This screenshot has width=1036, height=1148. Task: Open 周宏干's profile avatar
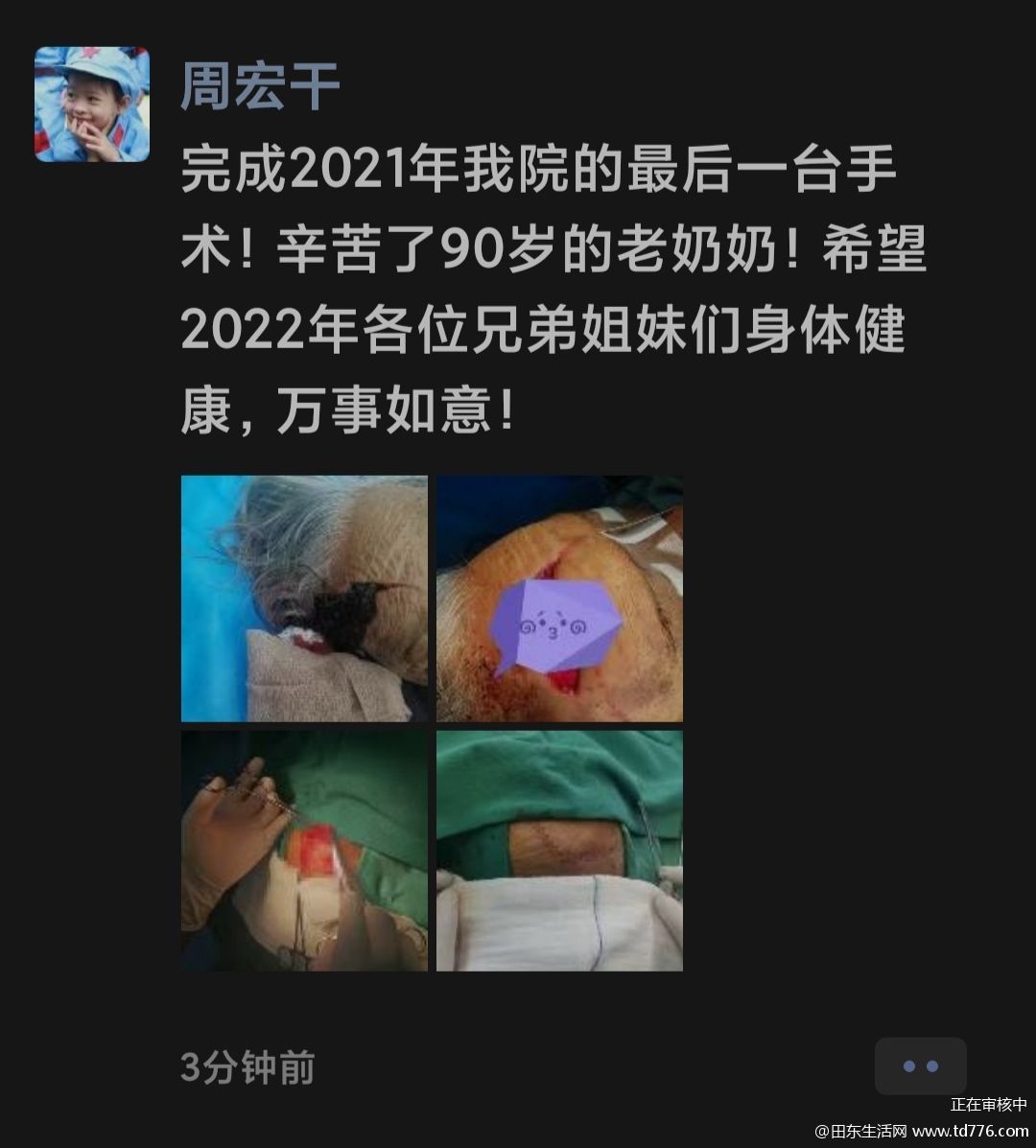point(92,104)
